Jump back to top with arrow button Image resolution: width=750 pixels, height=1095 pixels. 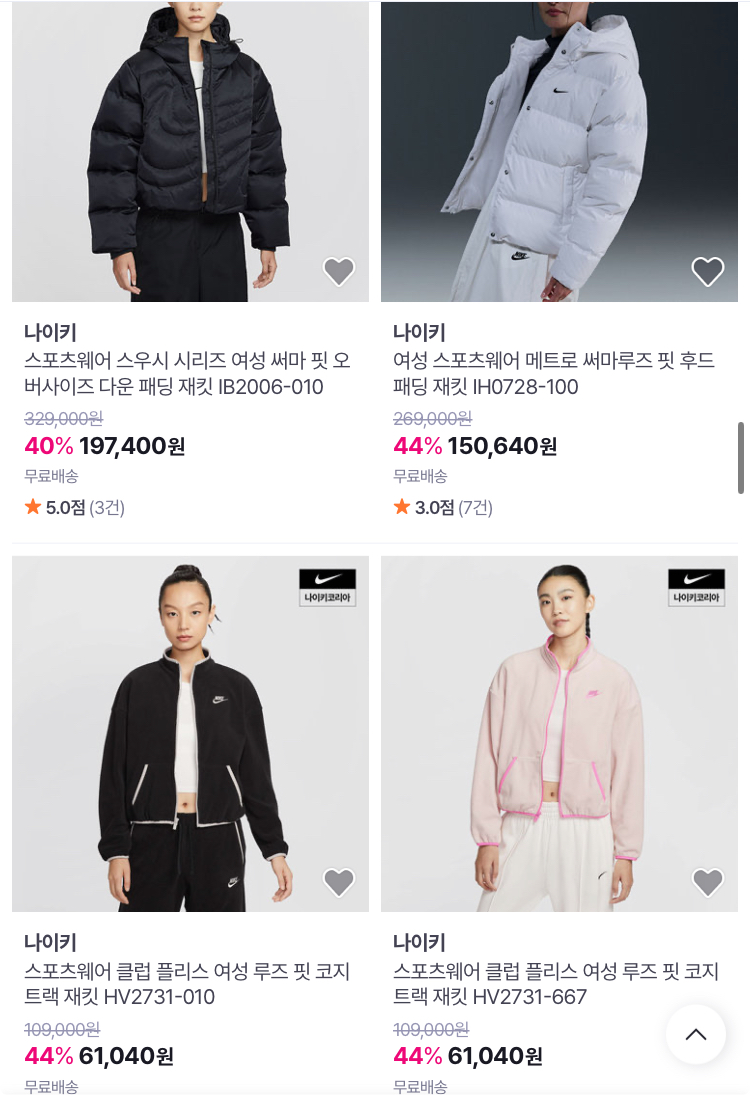point(696,1034)
